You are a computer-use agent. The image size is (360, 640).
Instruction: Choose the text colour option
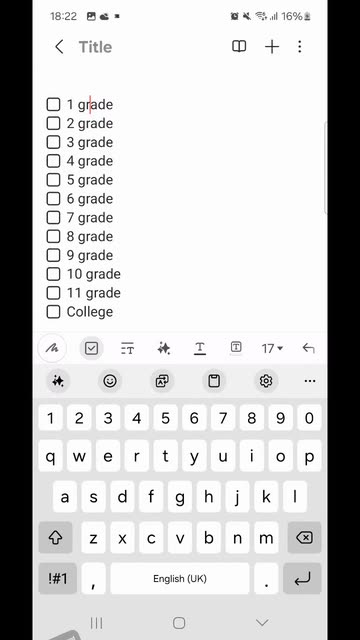pos(200,348)
